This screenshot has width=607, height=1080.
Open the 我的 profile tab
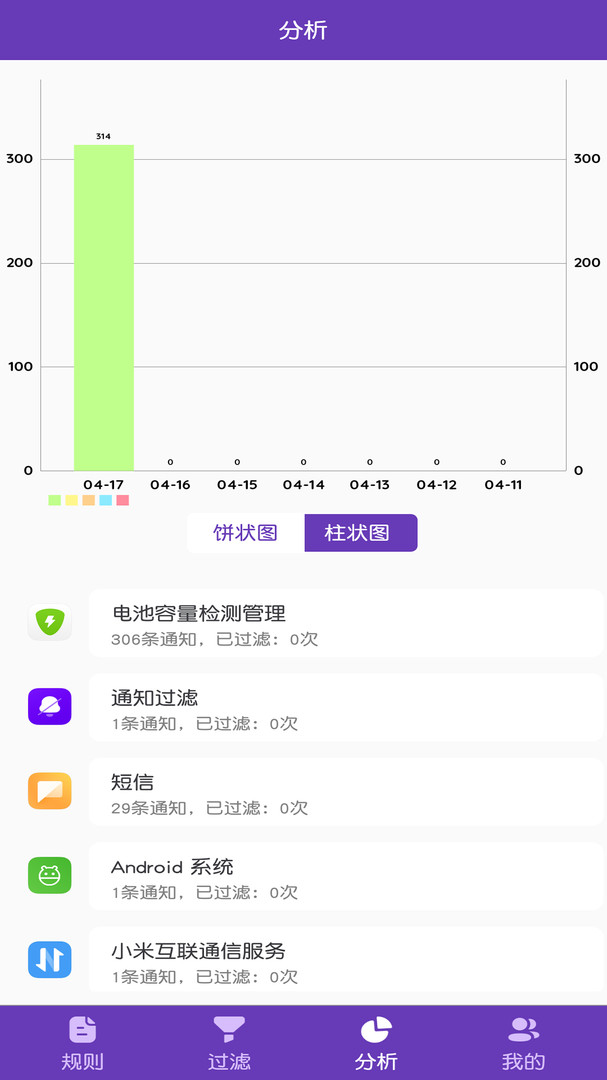coord(523,1043)
